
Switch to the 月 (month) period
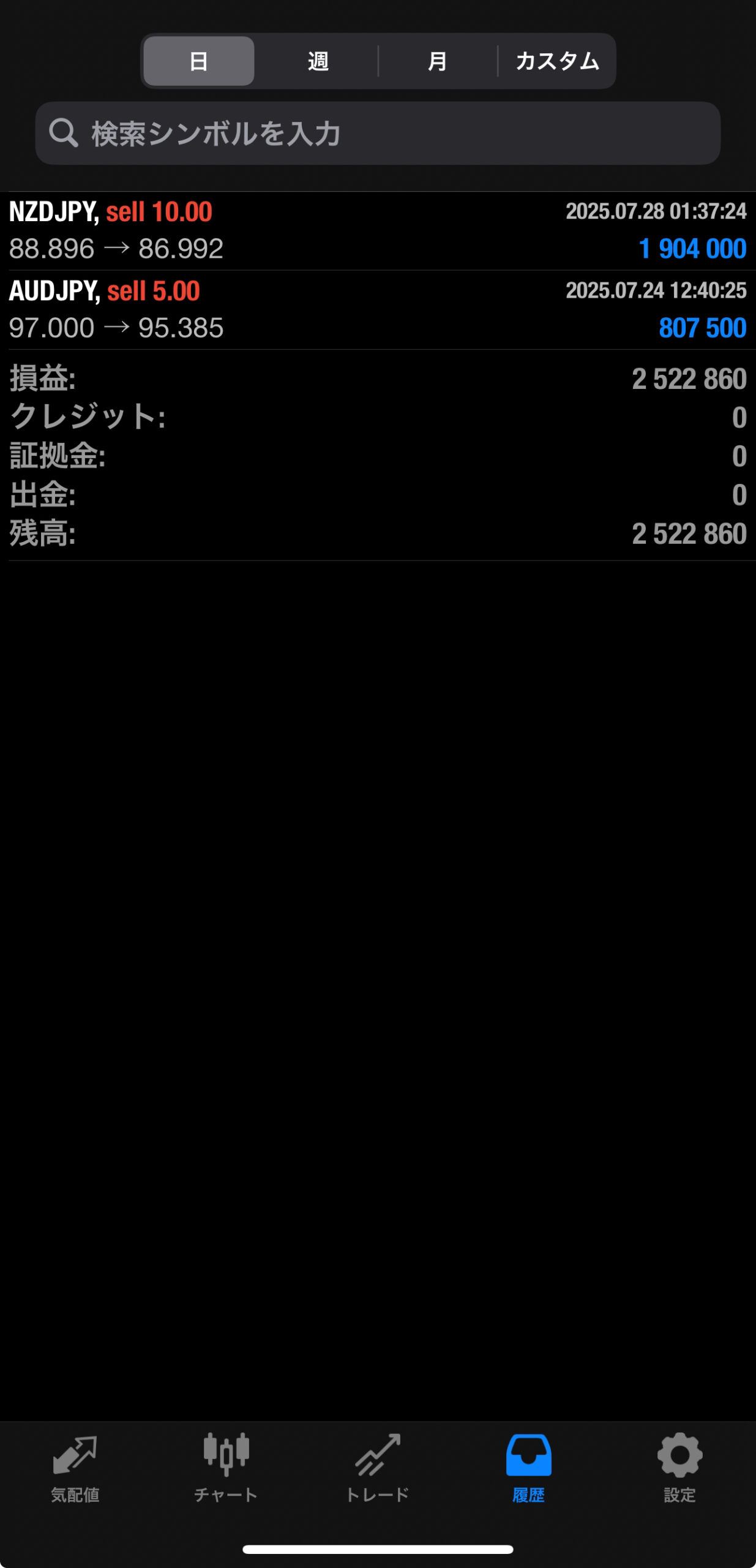point(437,61)
